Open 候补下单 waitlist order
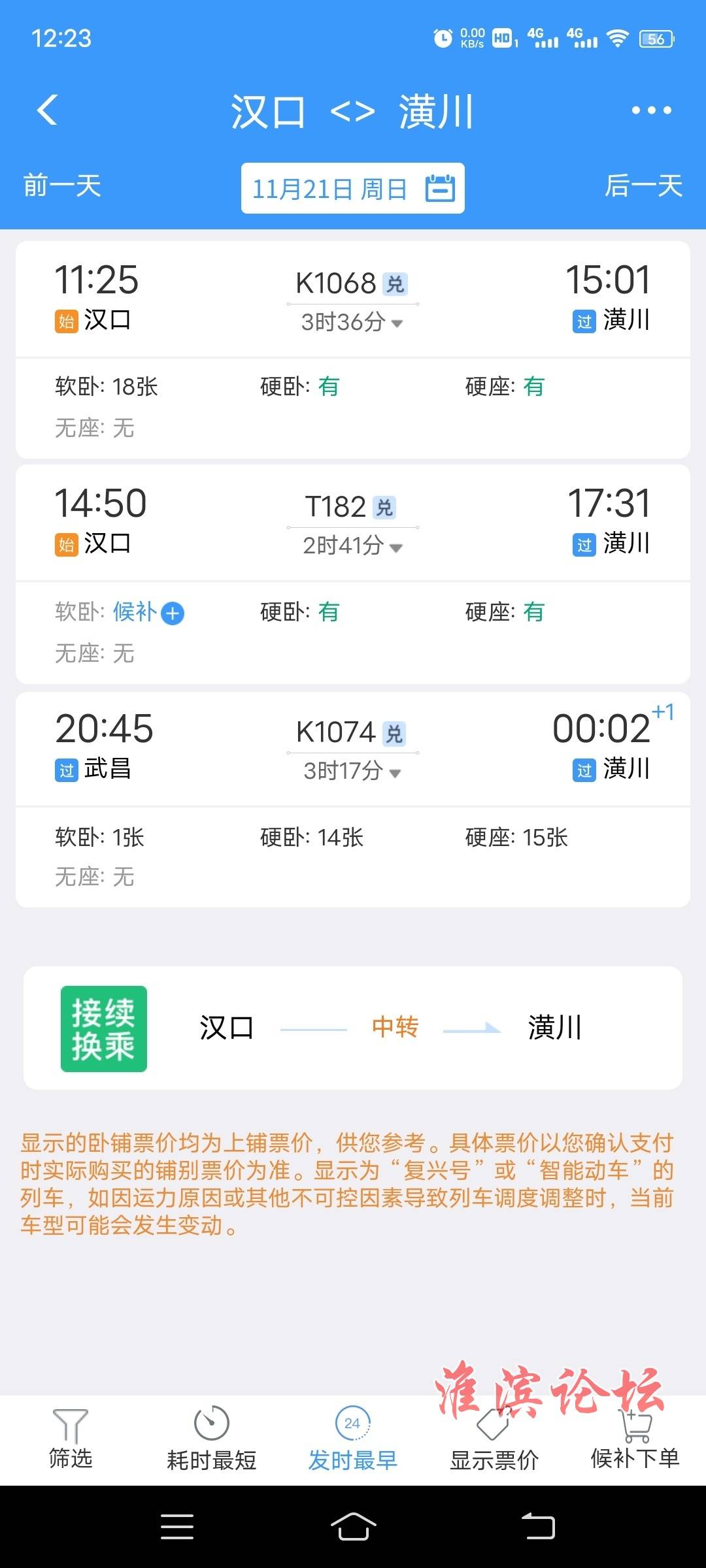Viewport: 706px width, 1568px height. tap(635, 1440)
